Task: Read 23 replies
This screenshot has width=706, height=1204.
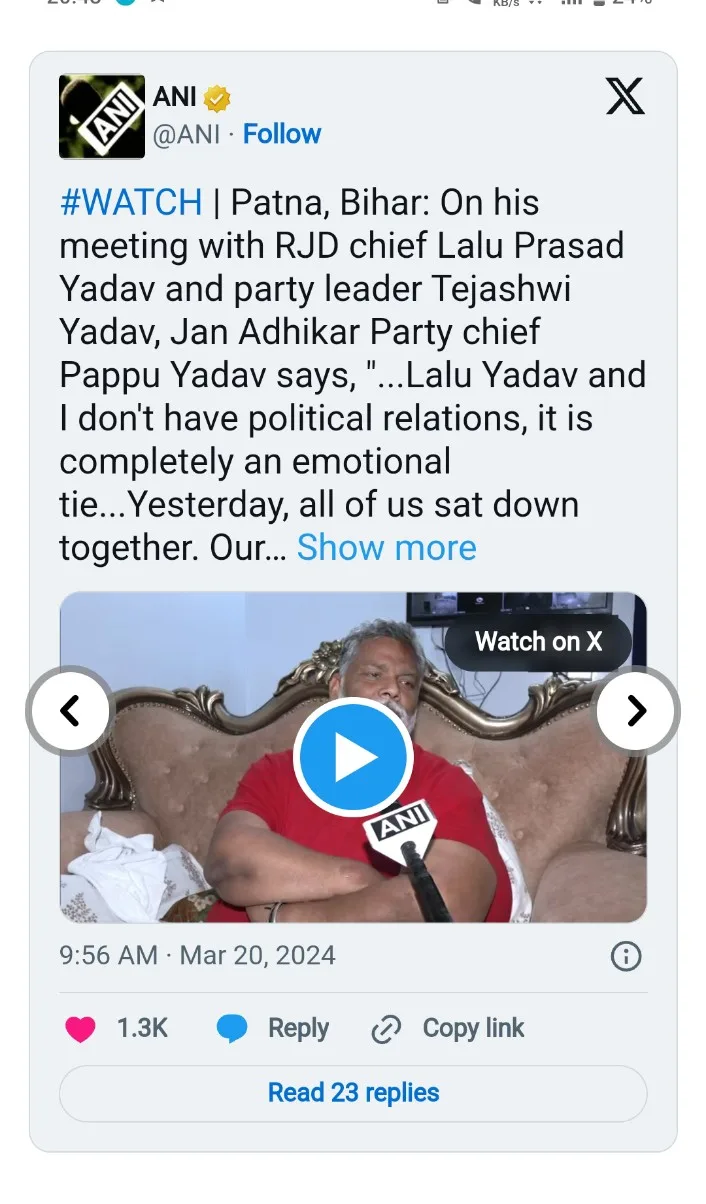Action: coord(353,1093)
